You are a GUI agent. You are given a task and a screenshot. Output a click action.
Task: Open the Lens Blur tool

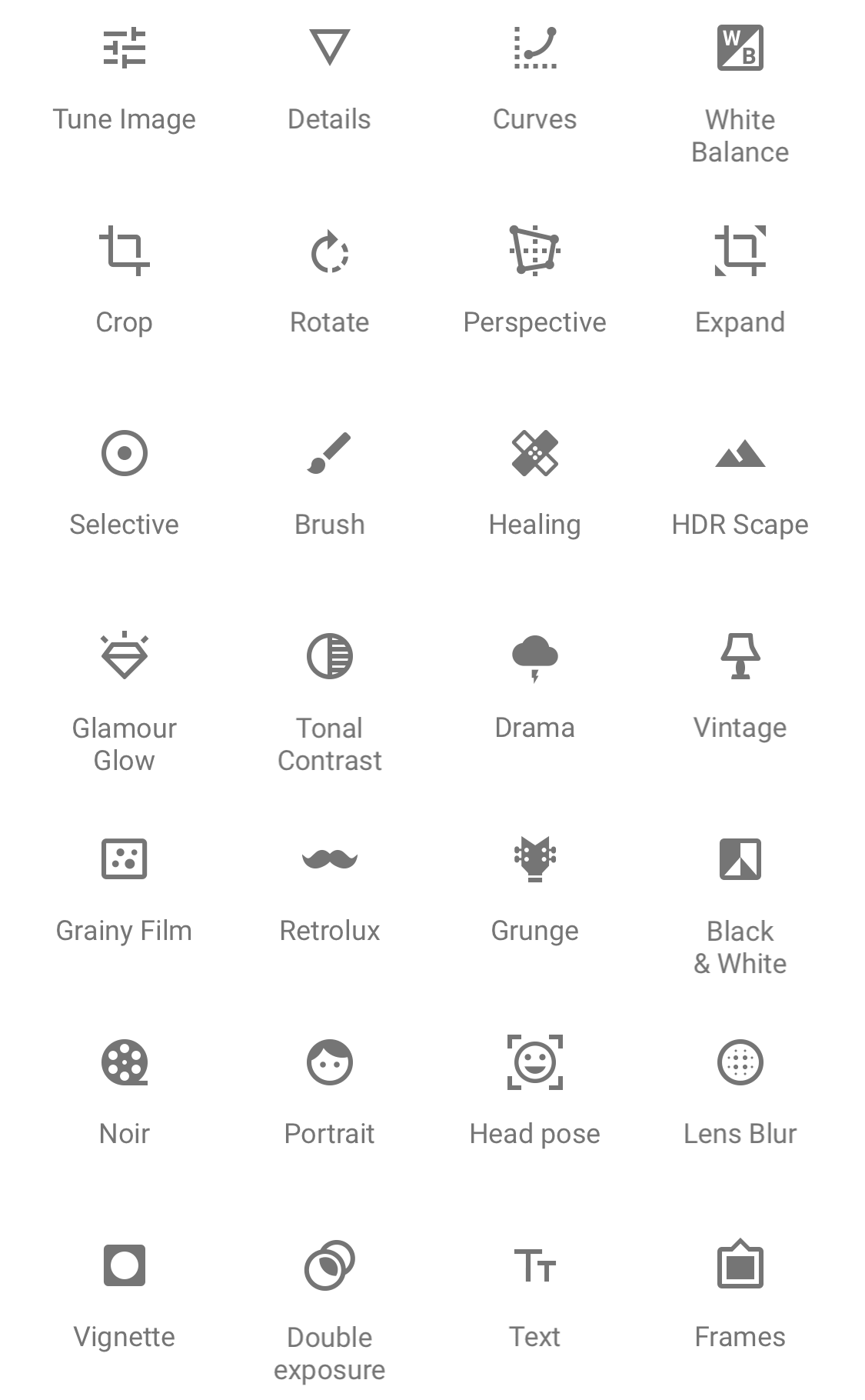[740, 1092]
